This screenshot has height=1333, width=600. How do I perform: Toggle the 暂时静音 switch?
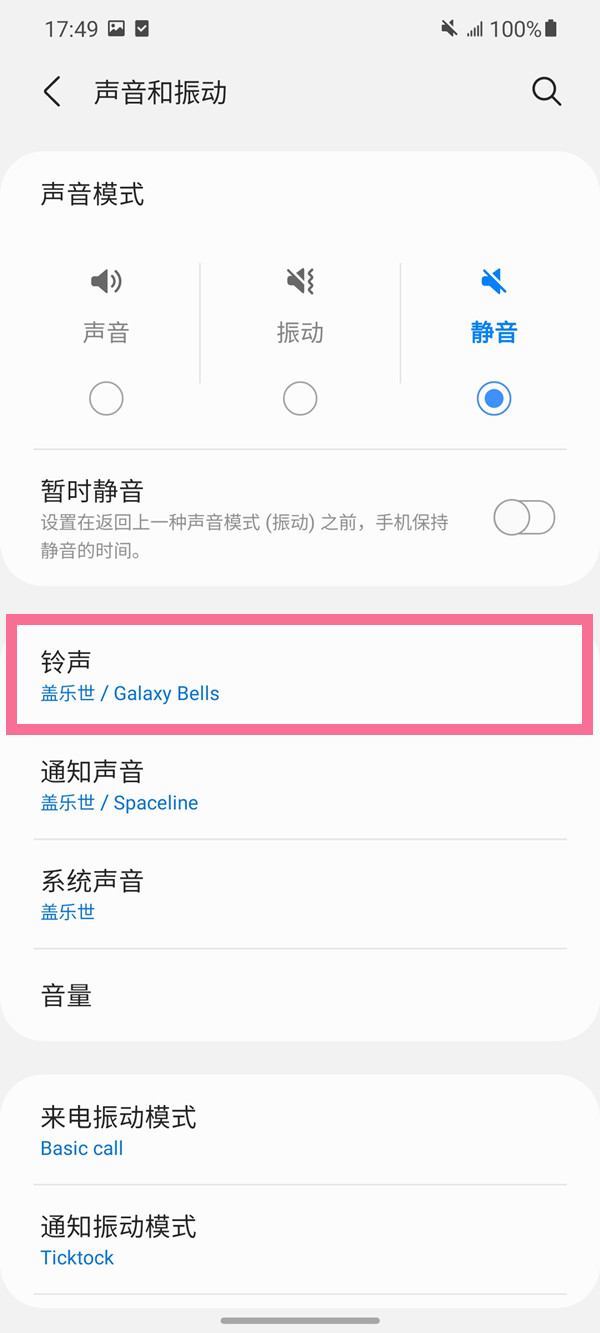pyautogui.click(x=524, y=518)
